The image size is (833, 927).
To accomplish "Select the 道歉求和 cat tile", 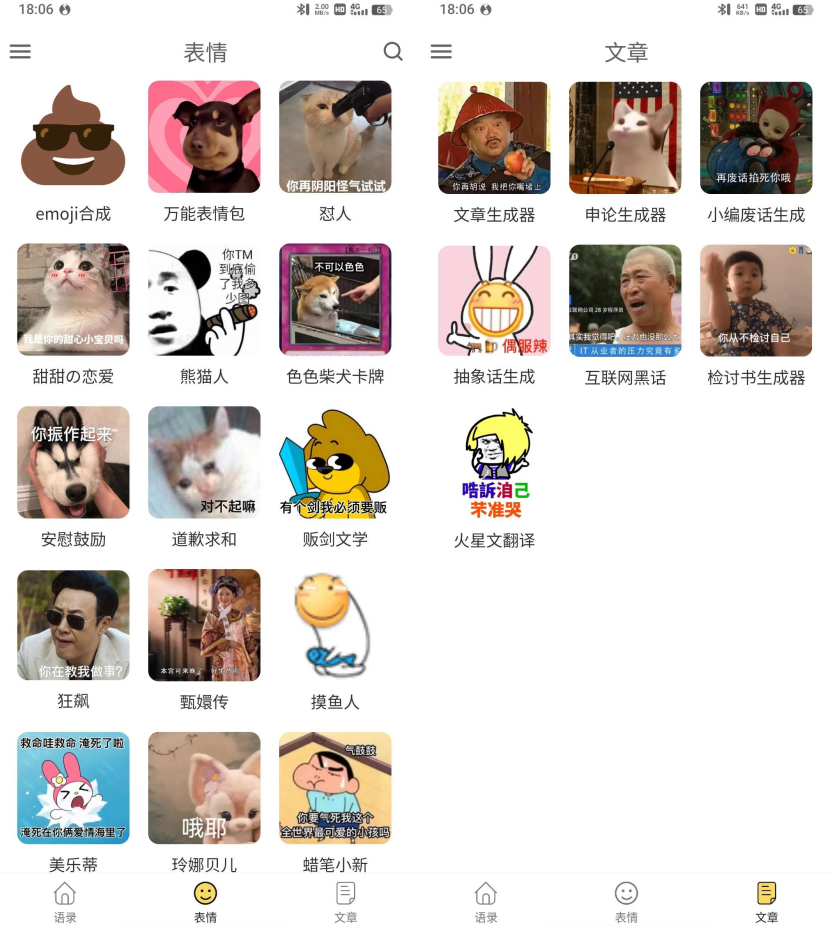I will [x=204, y=462].
